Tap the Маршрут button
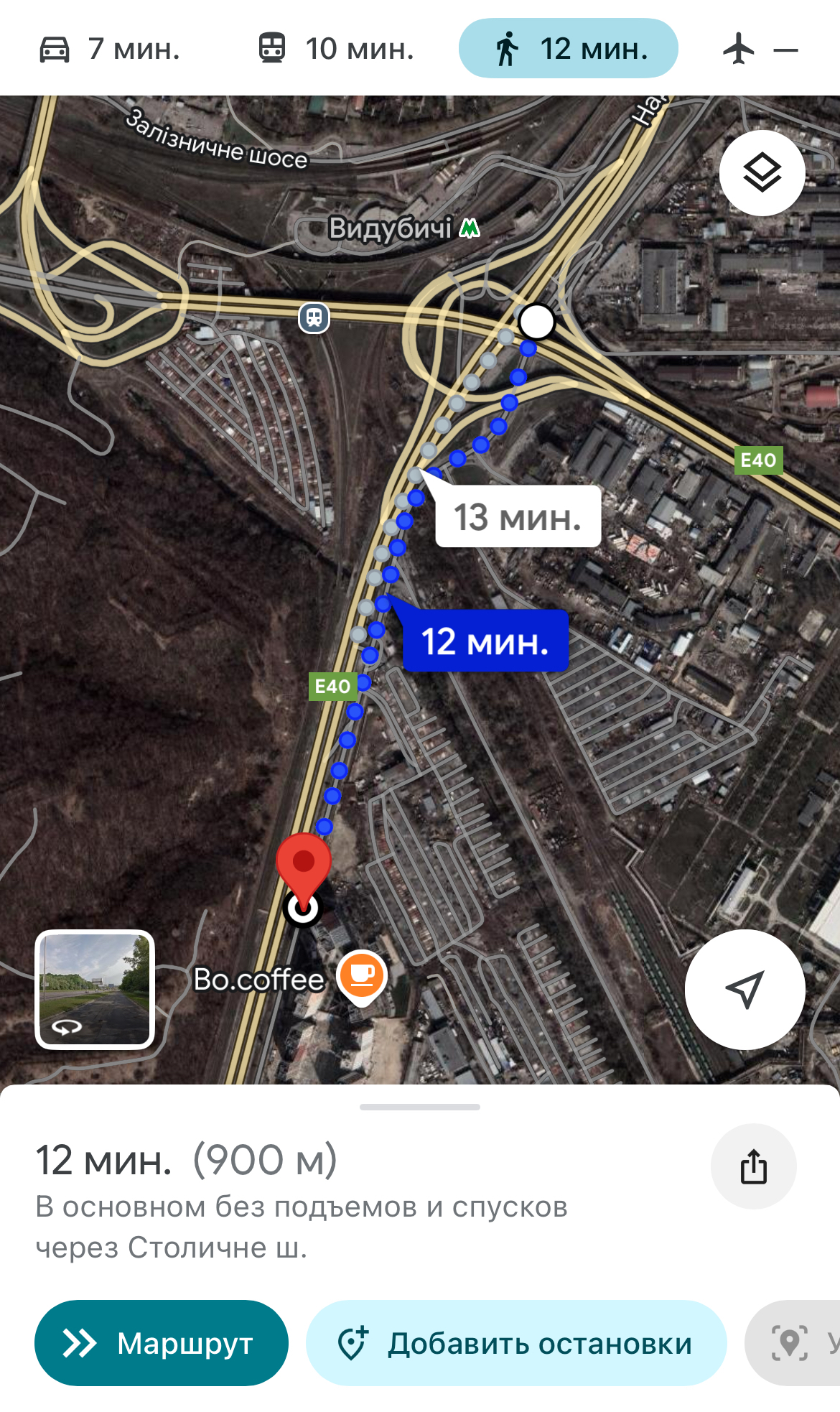Image resolution: width=840 pixels, height=1412 pixels. (x=162, y=1342)
